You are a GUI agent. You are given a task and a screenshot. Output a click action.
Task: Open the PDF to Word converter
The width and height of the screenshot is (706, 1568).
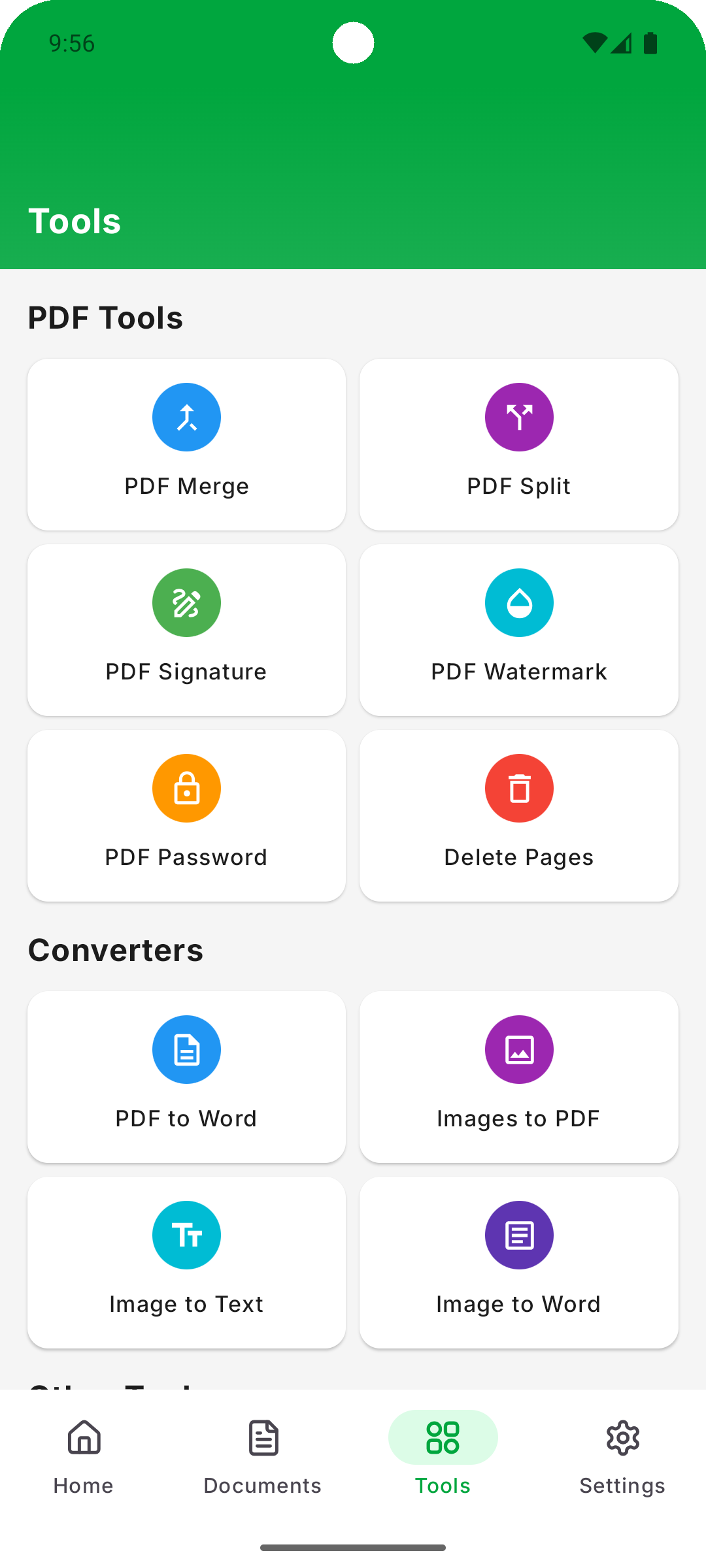(x=186, y=1077)
